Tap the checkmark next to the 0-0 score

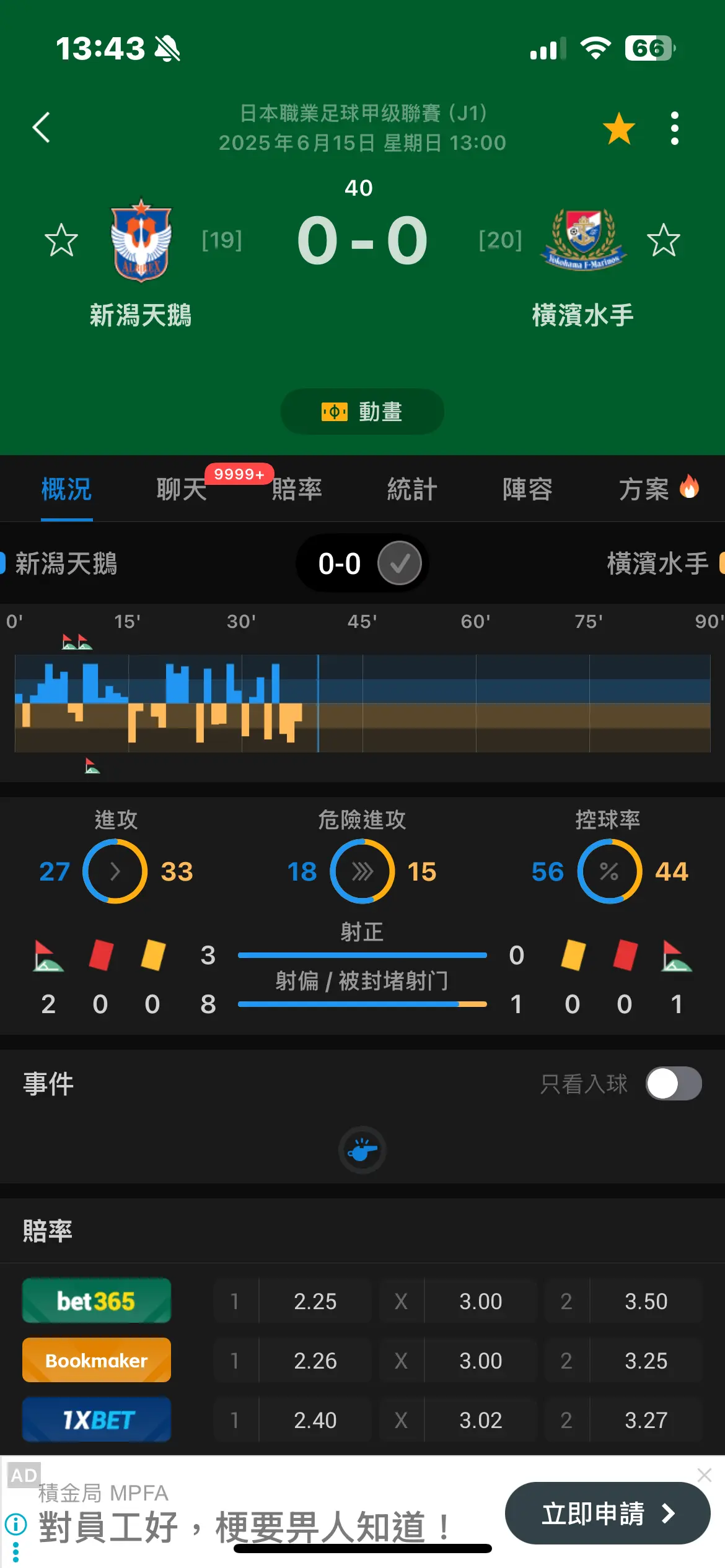click(x=400, y=563)
